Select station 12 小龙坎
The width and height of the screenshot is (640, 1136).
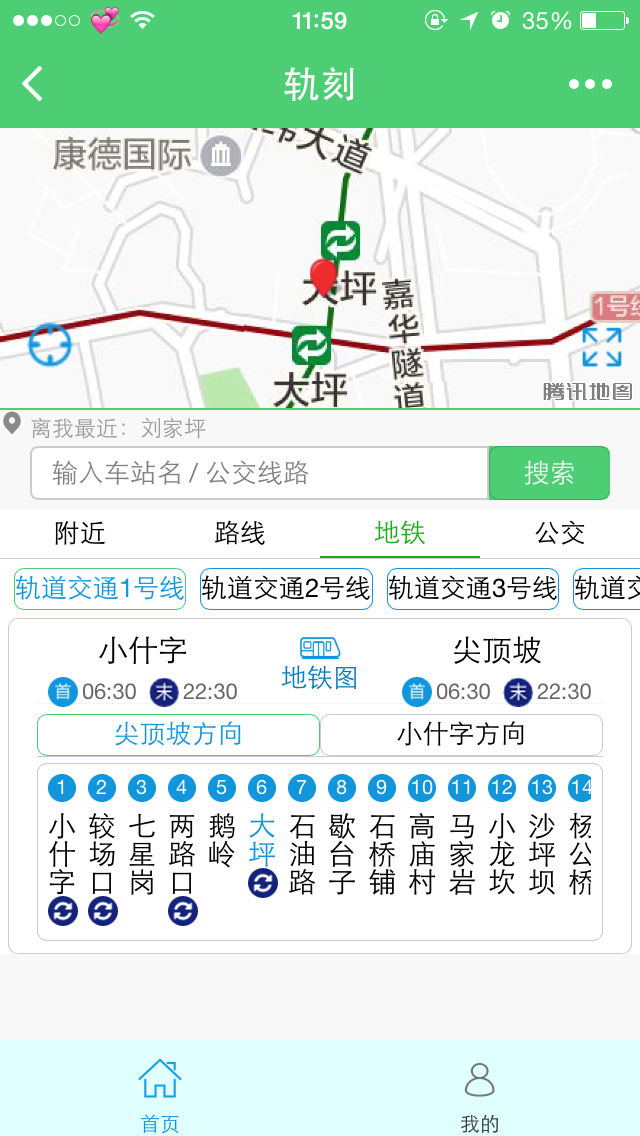[x=502, y=836]
